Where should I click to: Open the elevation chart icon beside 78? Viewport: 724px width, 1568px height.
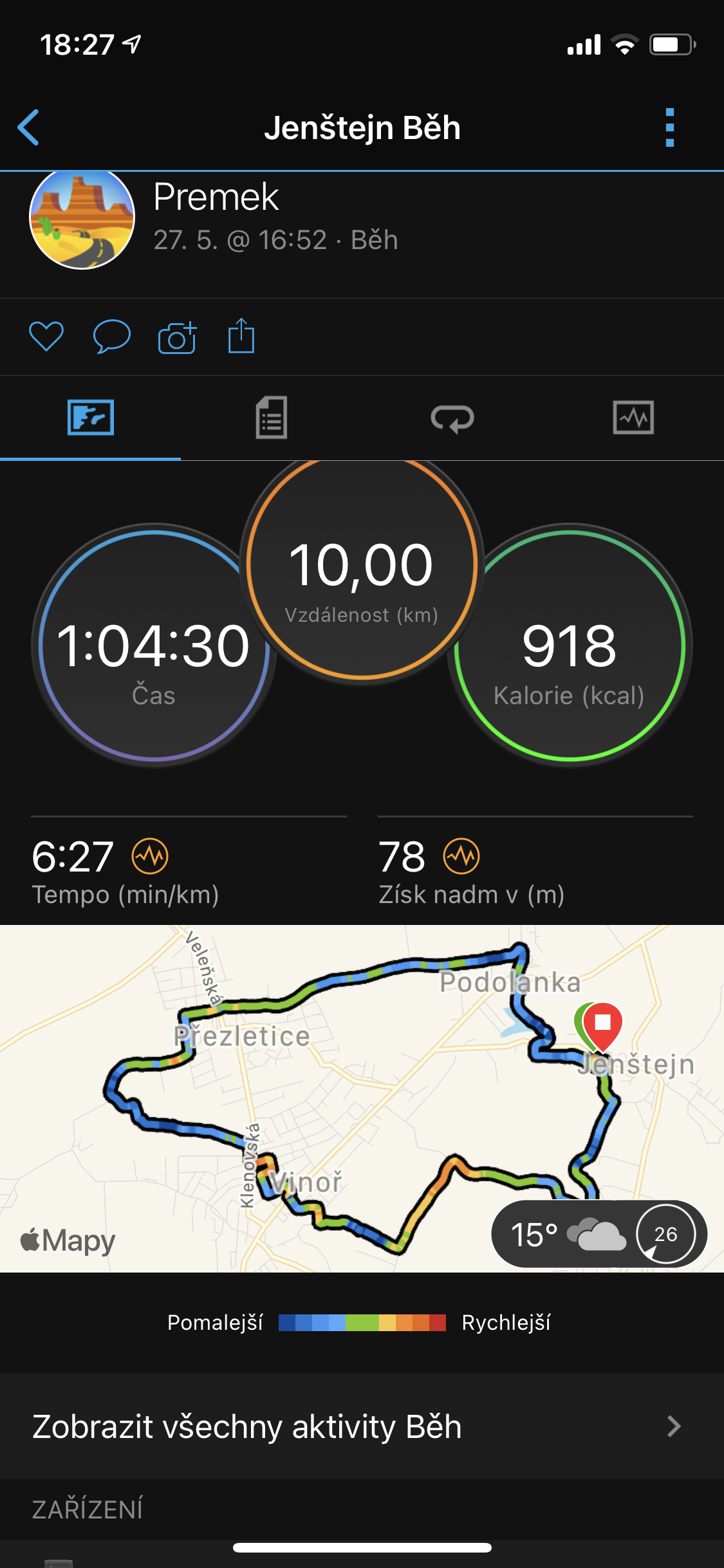tap(461, 856)
